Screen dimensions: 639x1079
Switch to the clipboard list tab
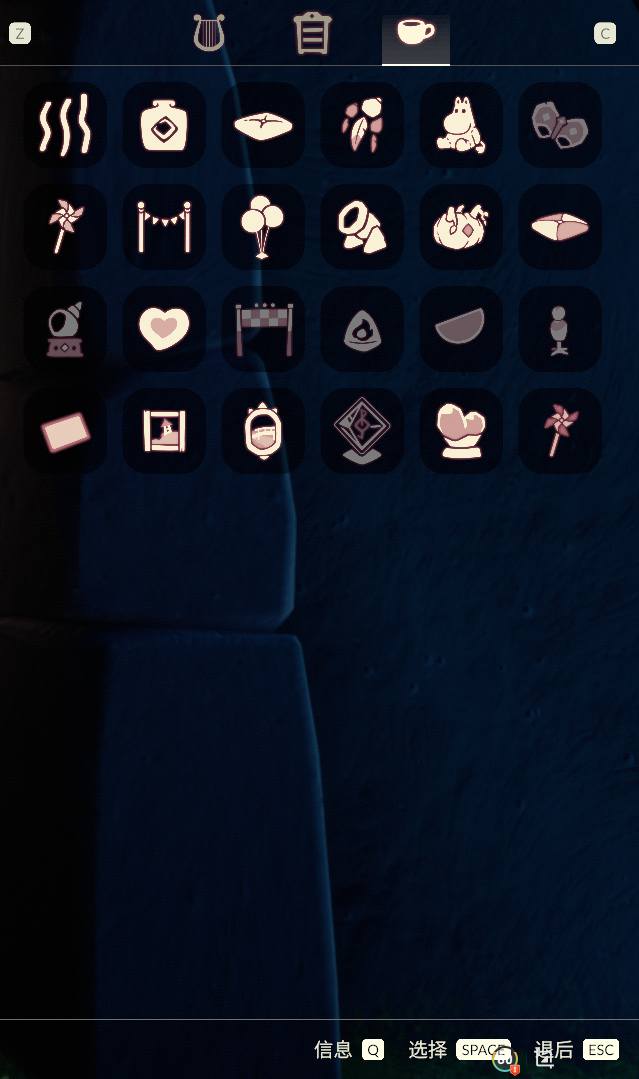click(x=312, y=34)
